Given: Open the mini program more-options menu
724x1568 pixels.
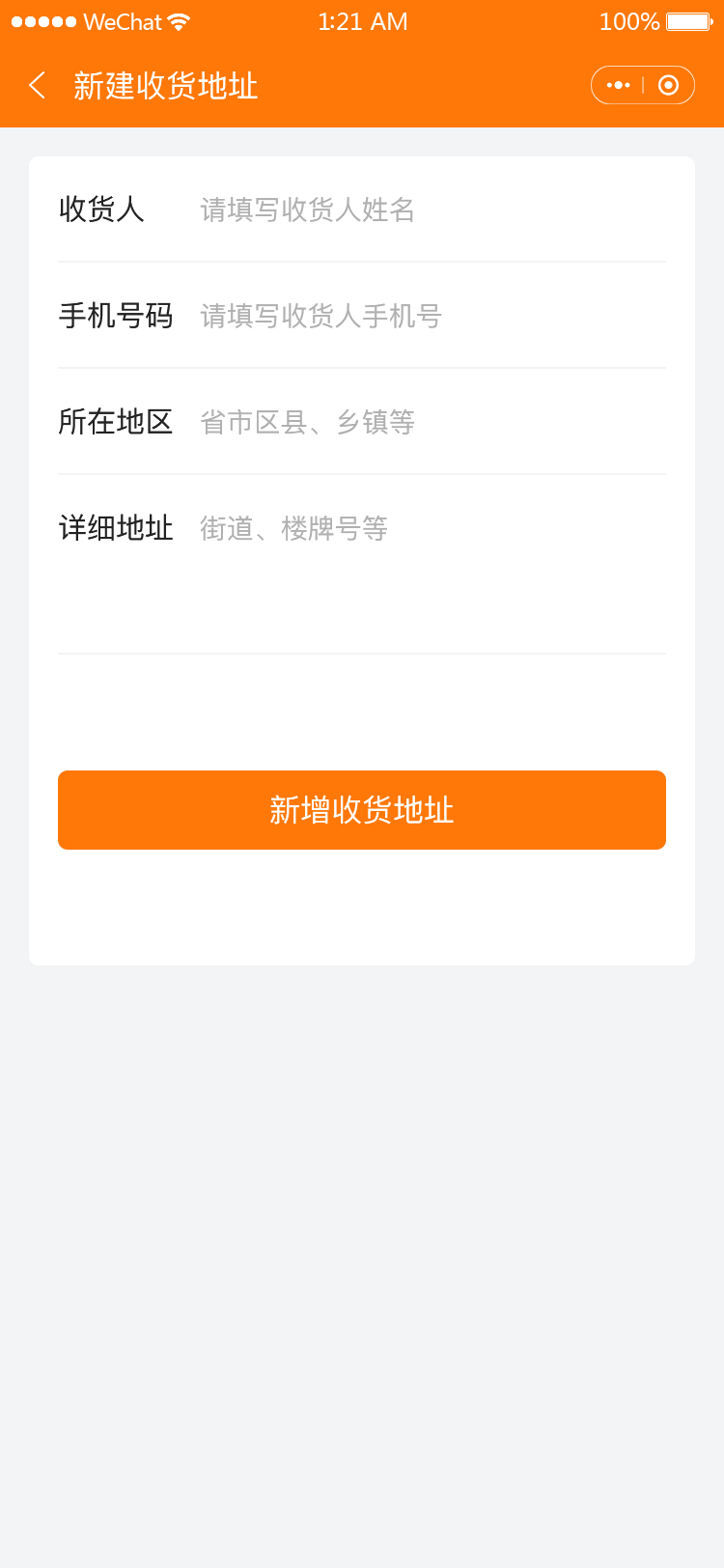Looking at the screenshot, I should click(618, 86).
